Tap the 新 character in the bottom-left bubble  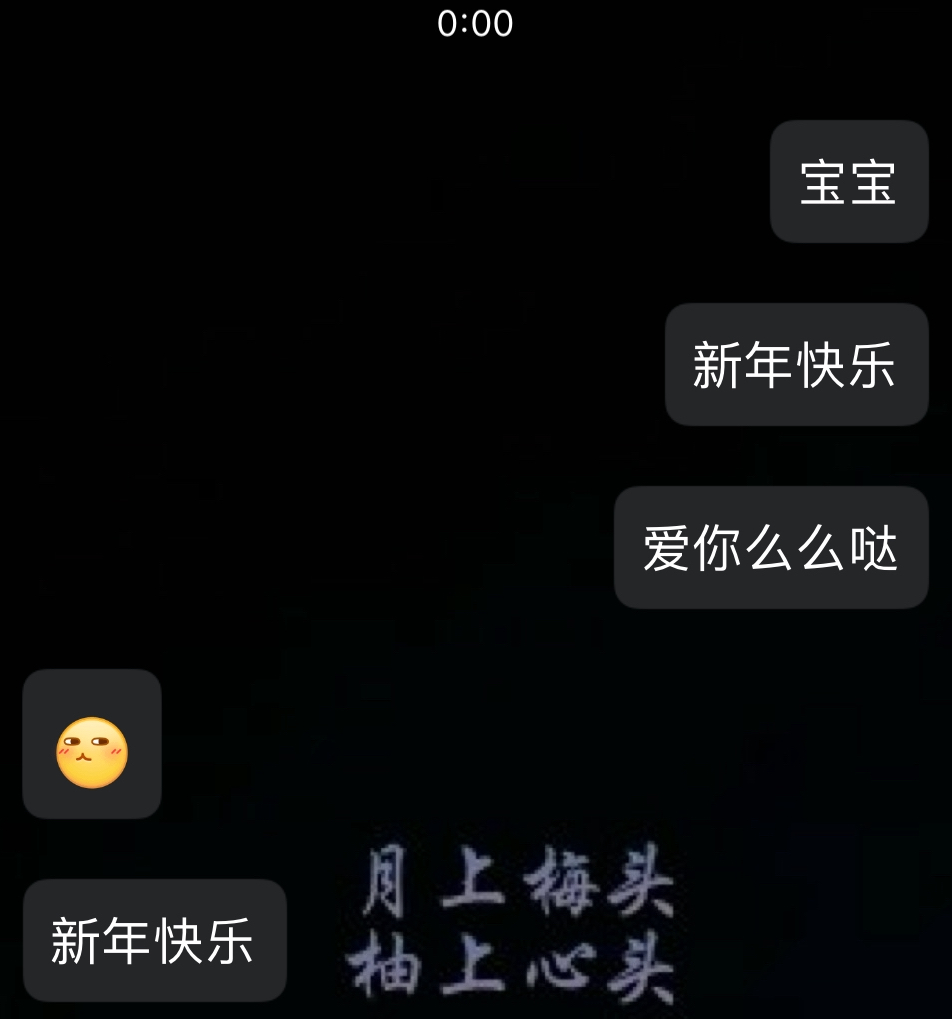tap(74, 939)
